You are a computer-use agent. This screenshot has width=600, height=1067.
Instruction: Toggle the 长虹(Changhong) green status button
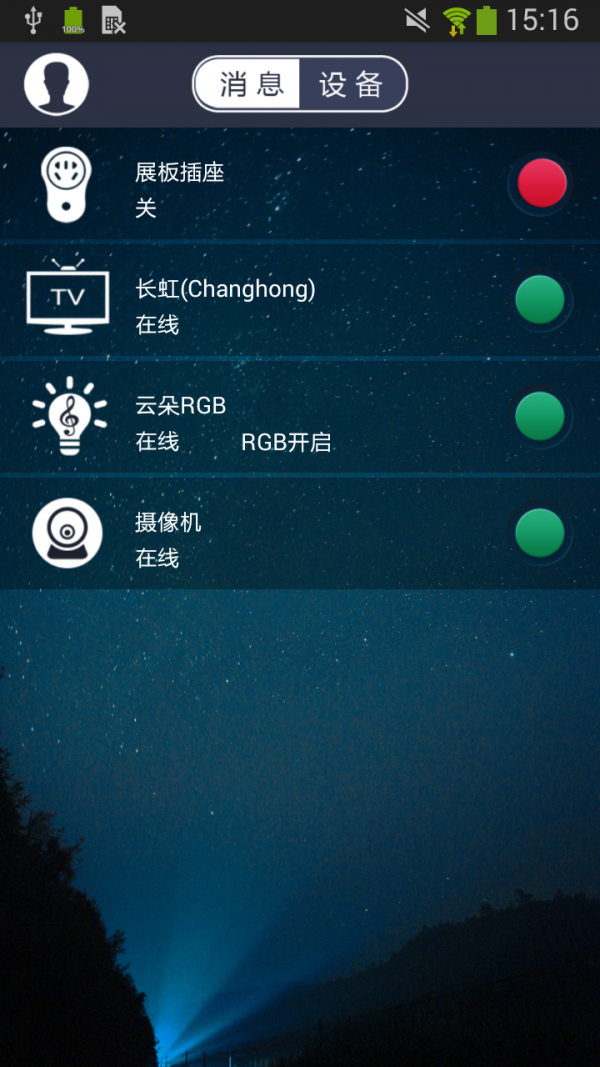click(540, 300)
